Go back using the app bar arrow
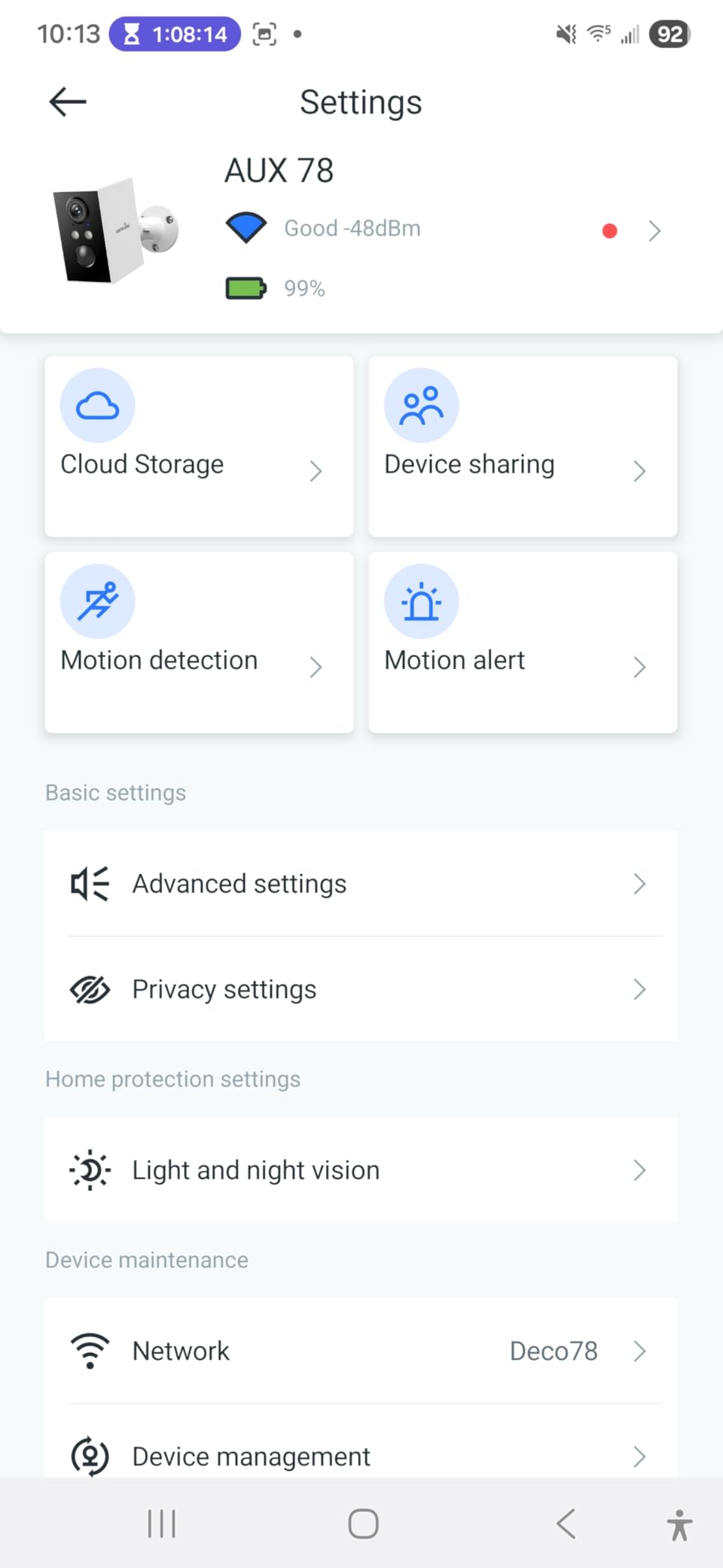 point(68,102)
